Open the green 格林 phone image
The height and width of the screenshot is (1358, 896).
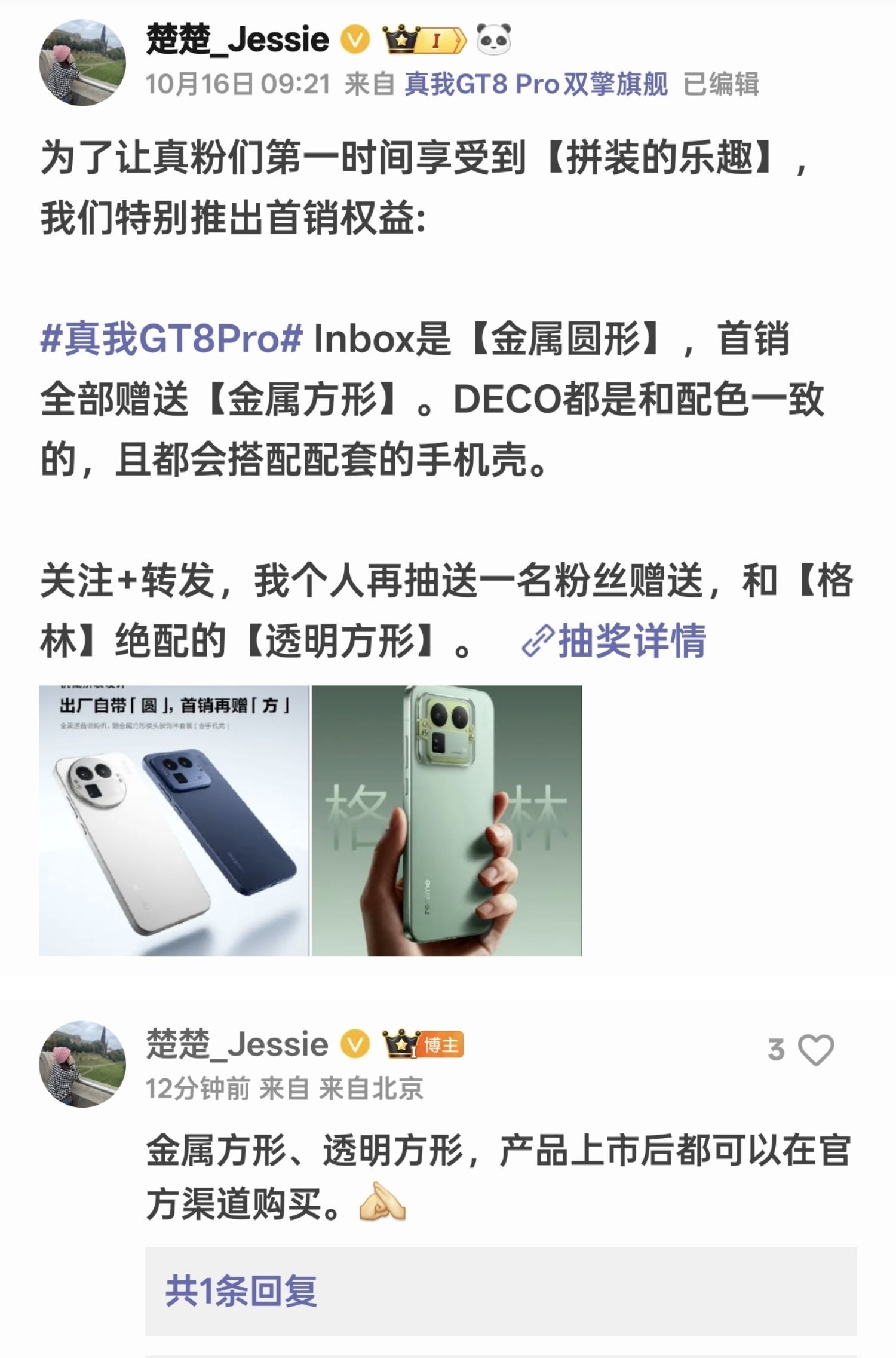446,820
